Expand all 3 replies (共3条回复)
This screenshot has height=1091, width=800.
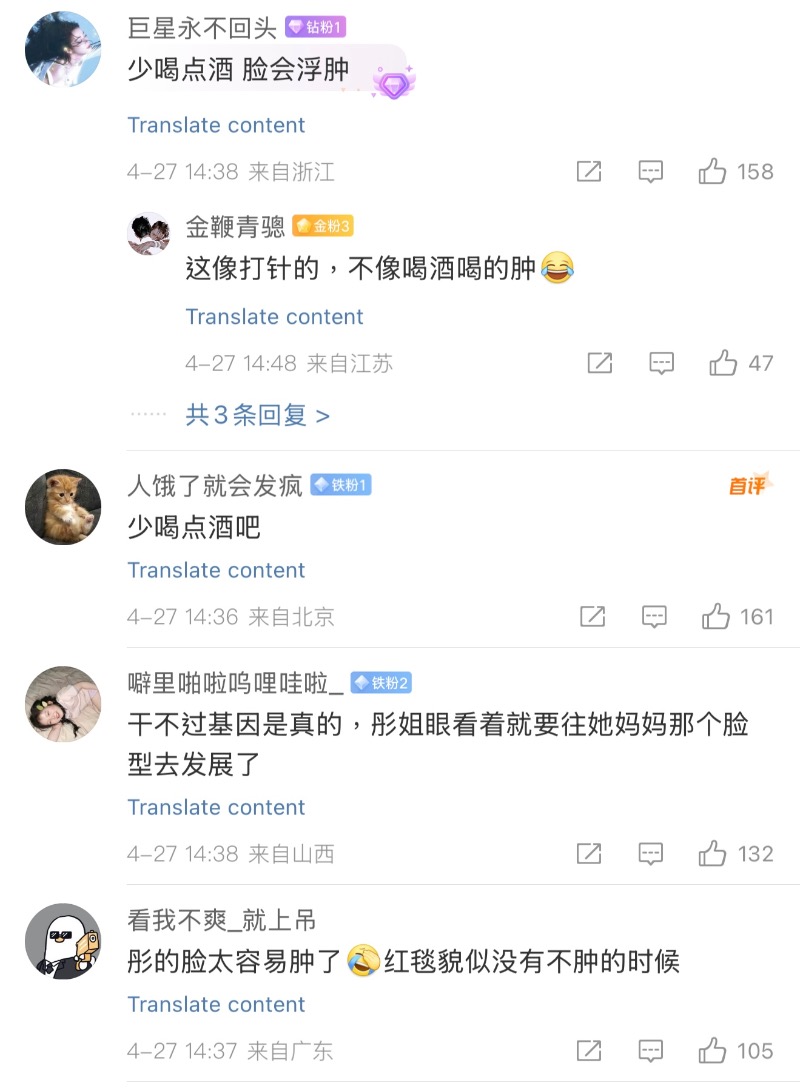point(257,415)
